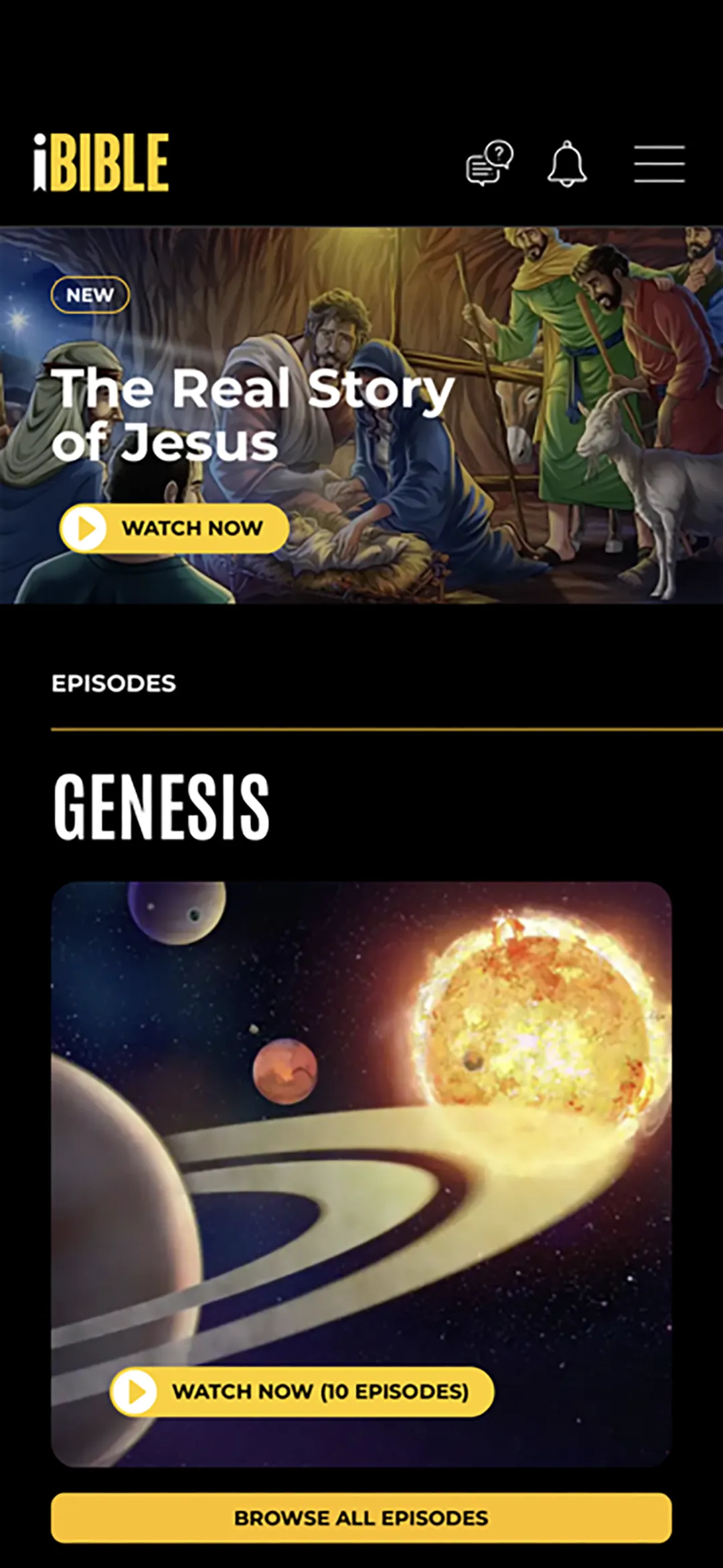Open the hamburger navigation menu

pyautogui.click(x=661, y=162)
